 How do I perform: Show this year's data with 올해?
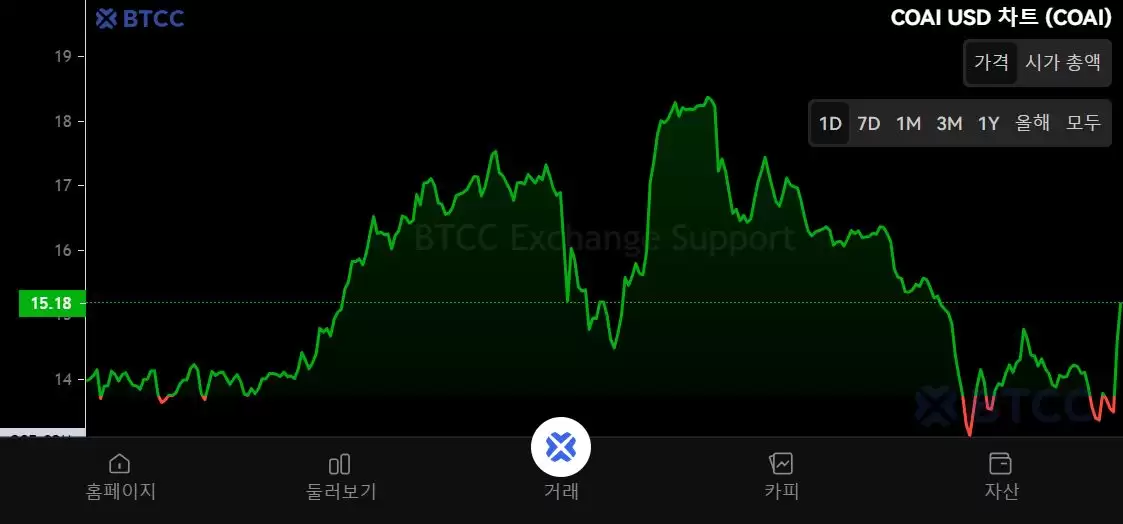(x=1033, y=124)
